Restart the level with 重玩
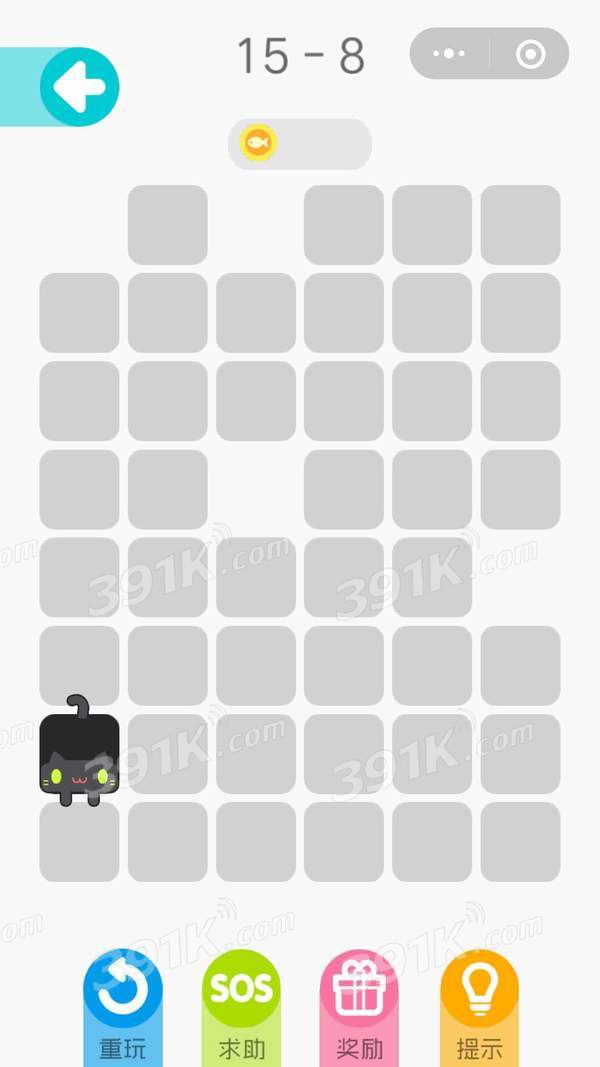Screen dimensions: 600x1067 point(123,1003)
